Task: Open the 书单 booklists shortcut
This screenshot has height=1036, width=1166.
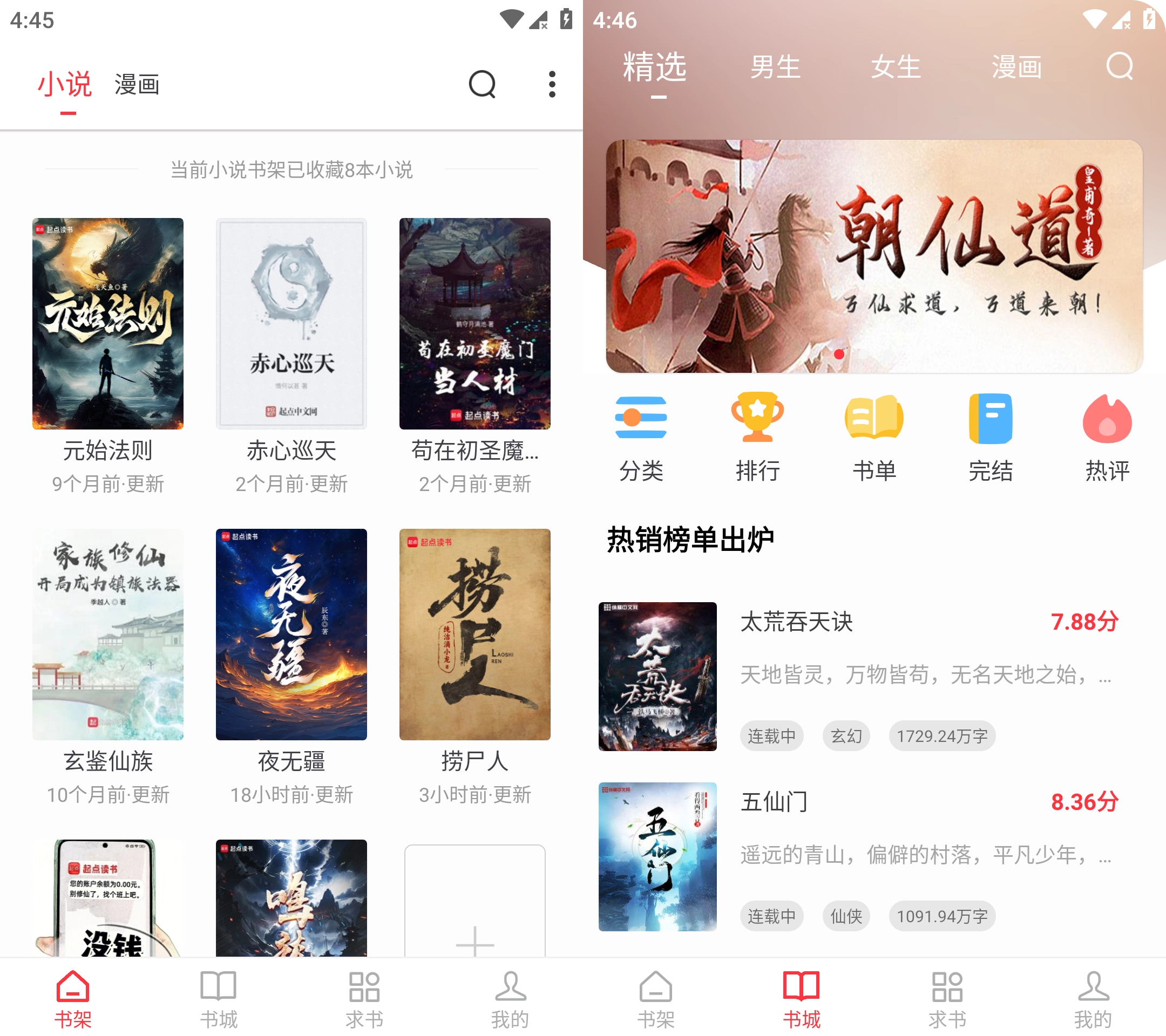Action: point(874,436)
